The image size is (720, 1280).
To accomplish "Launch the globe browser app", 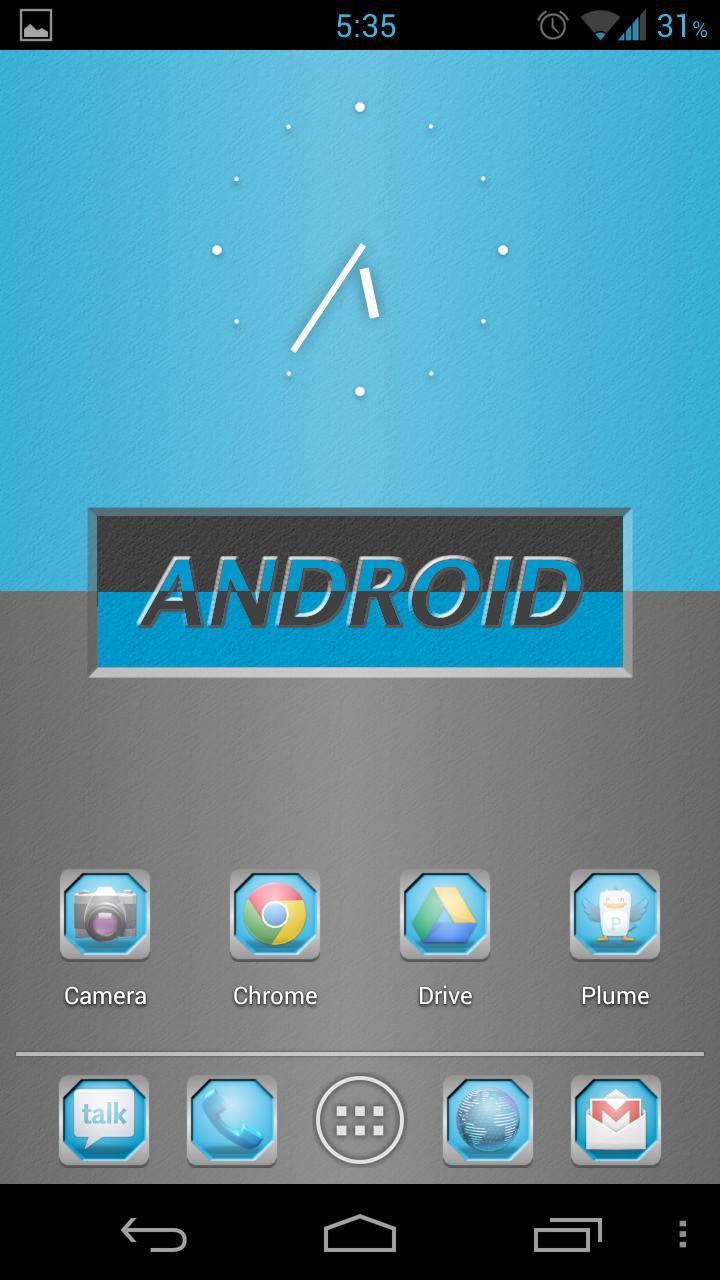I will pyautogui.click(x=488, y=1120).
